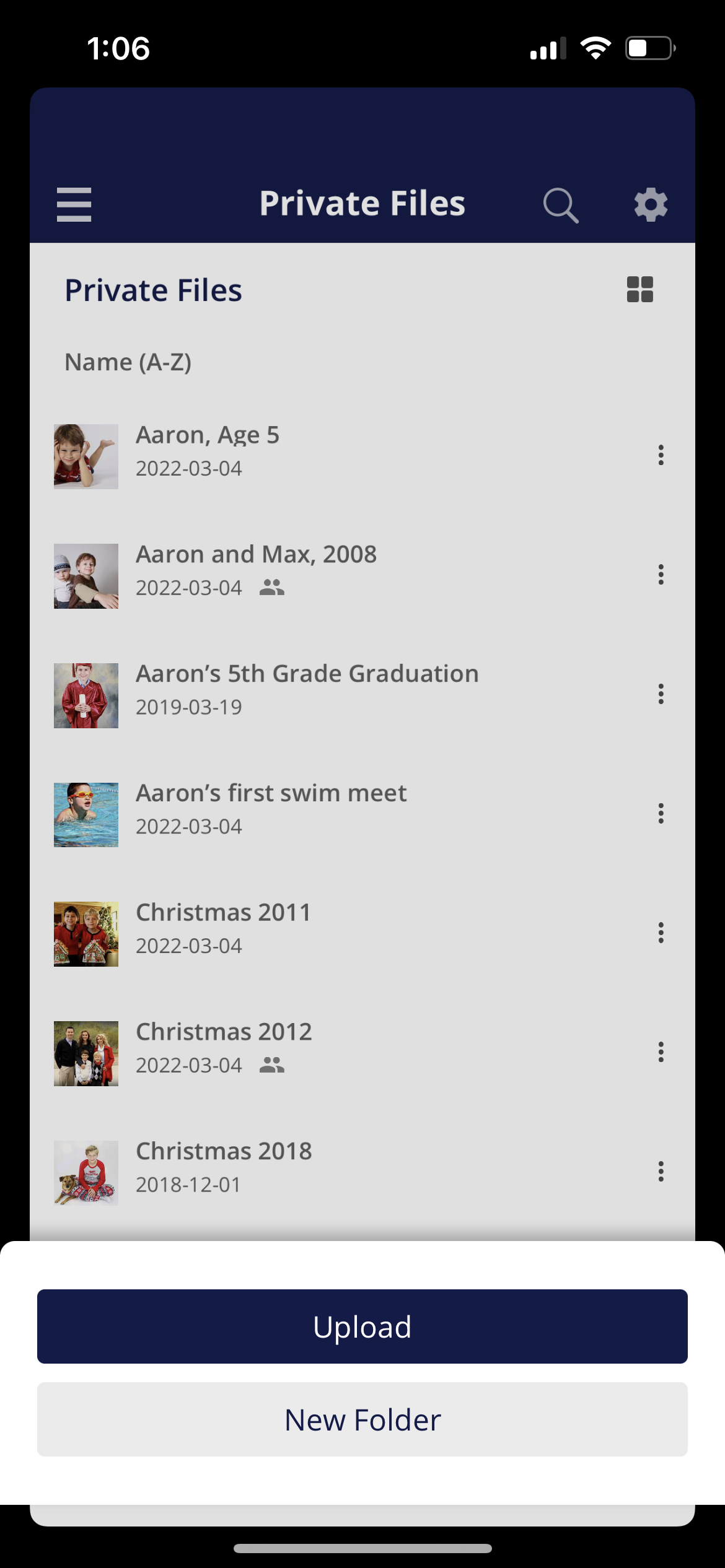Tap the Upload button

[362, 1326]
